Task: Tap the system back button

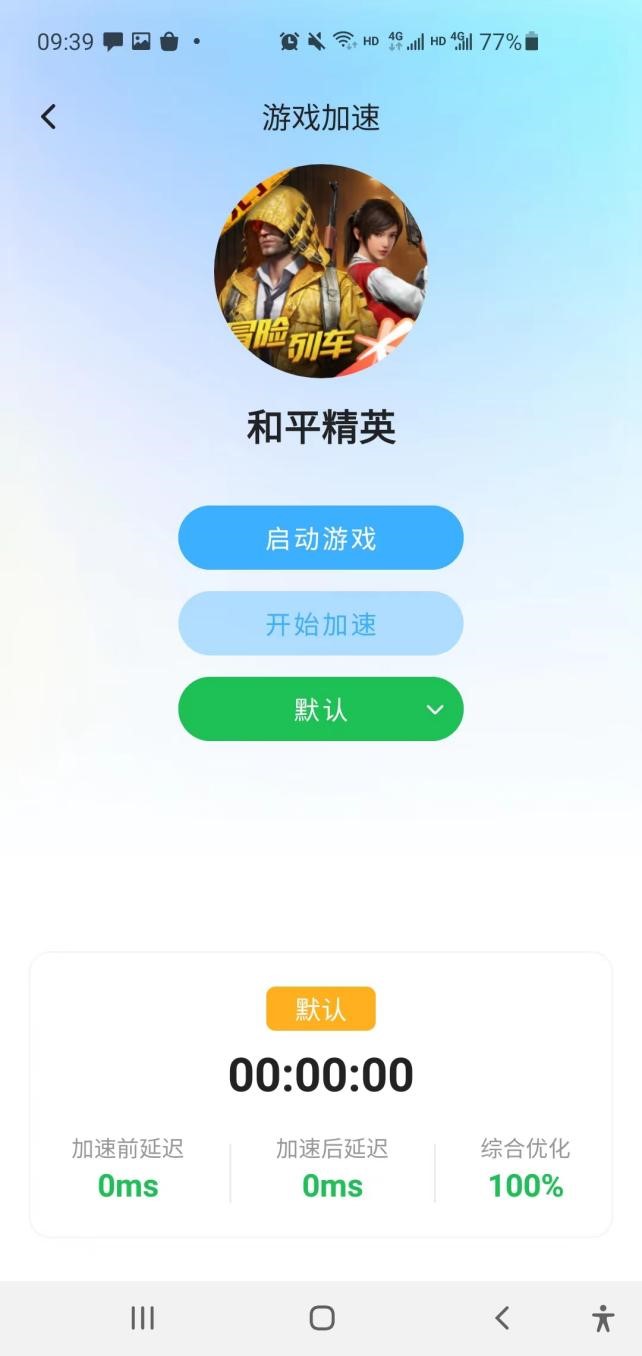Action: [x=502, y=1318]
